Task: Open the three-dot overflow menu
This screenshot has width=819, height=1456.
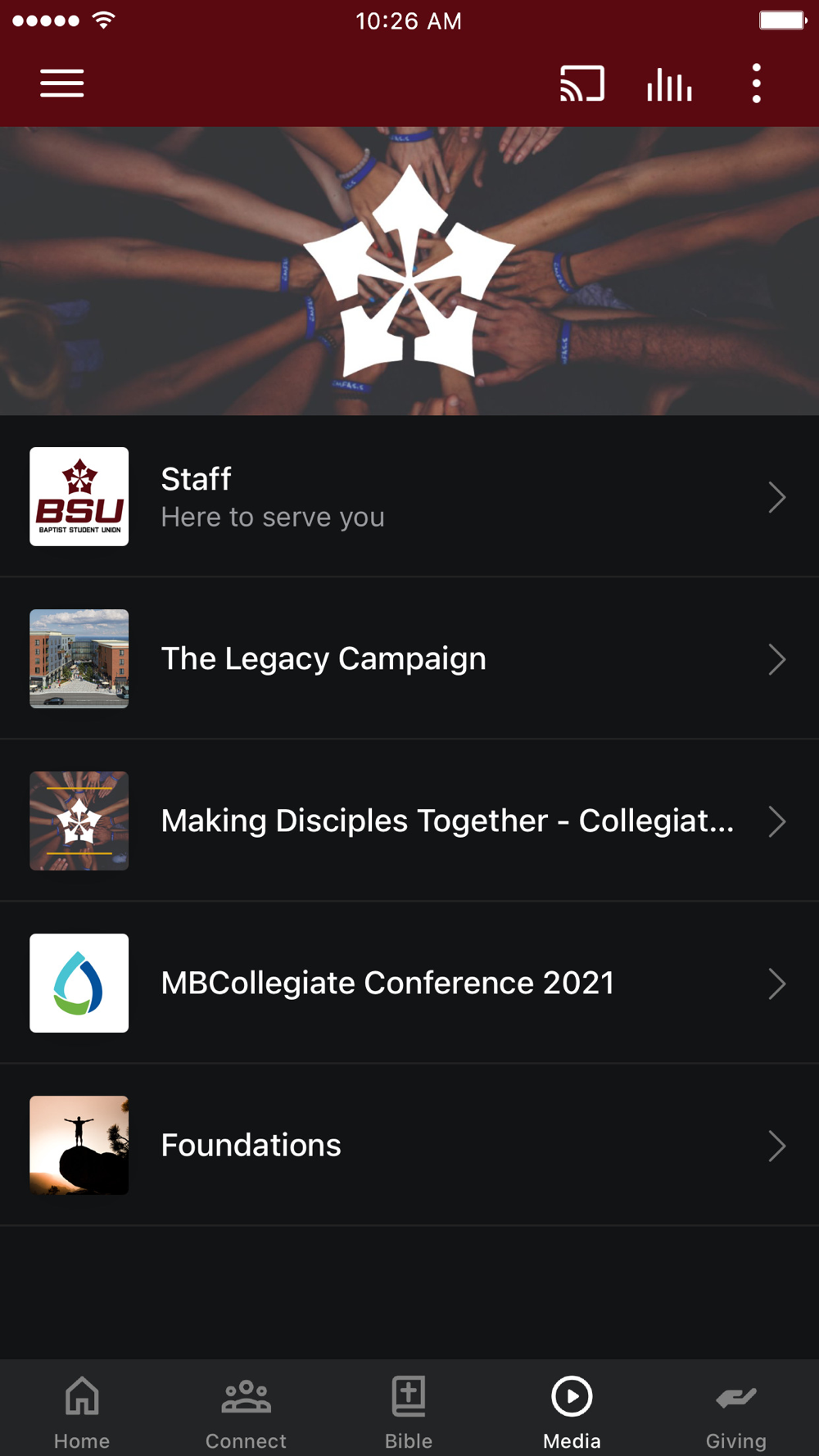Action: 756,84
